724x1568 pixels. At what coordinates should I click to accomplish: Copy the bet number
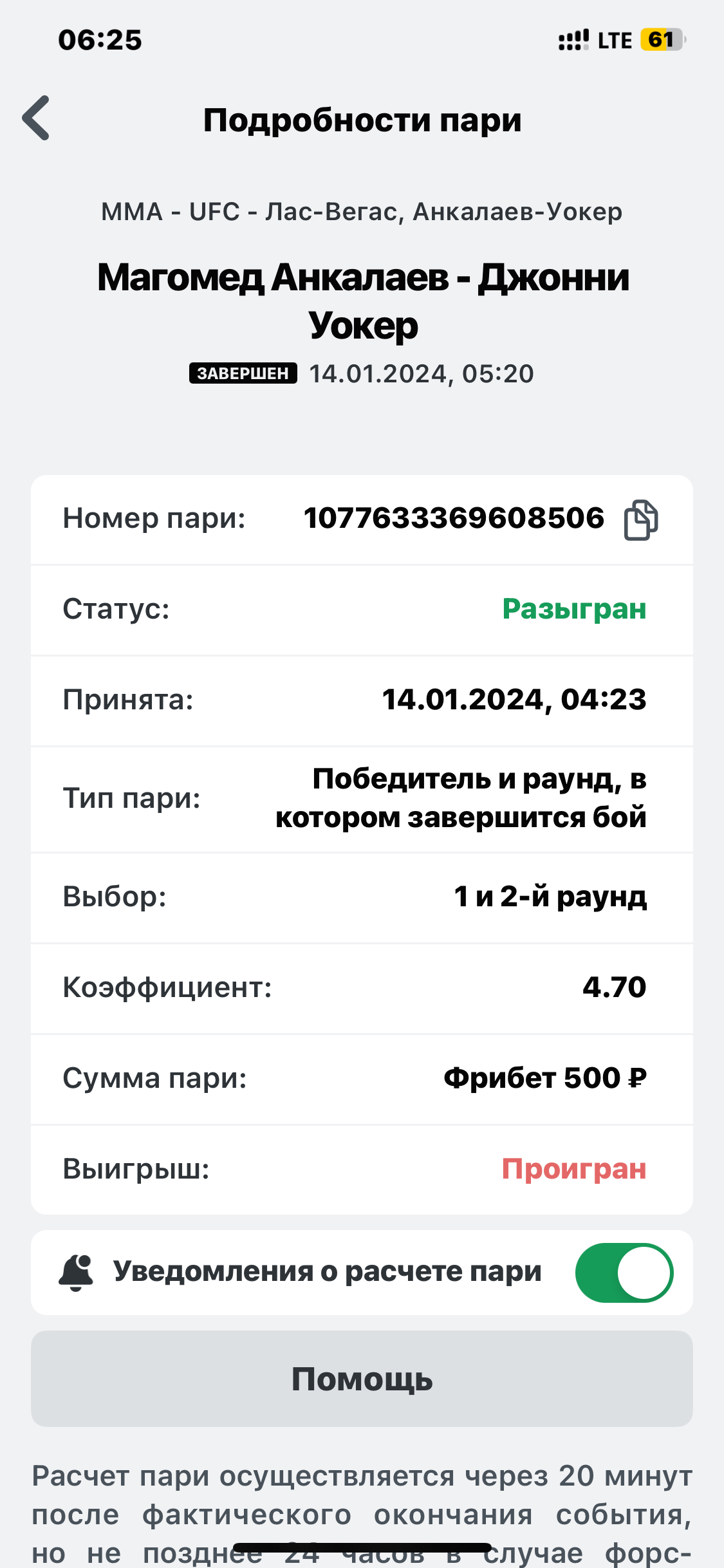[640, 519]
